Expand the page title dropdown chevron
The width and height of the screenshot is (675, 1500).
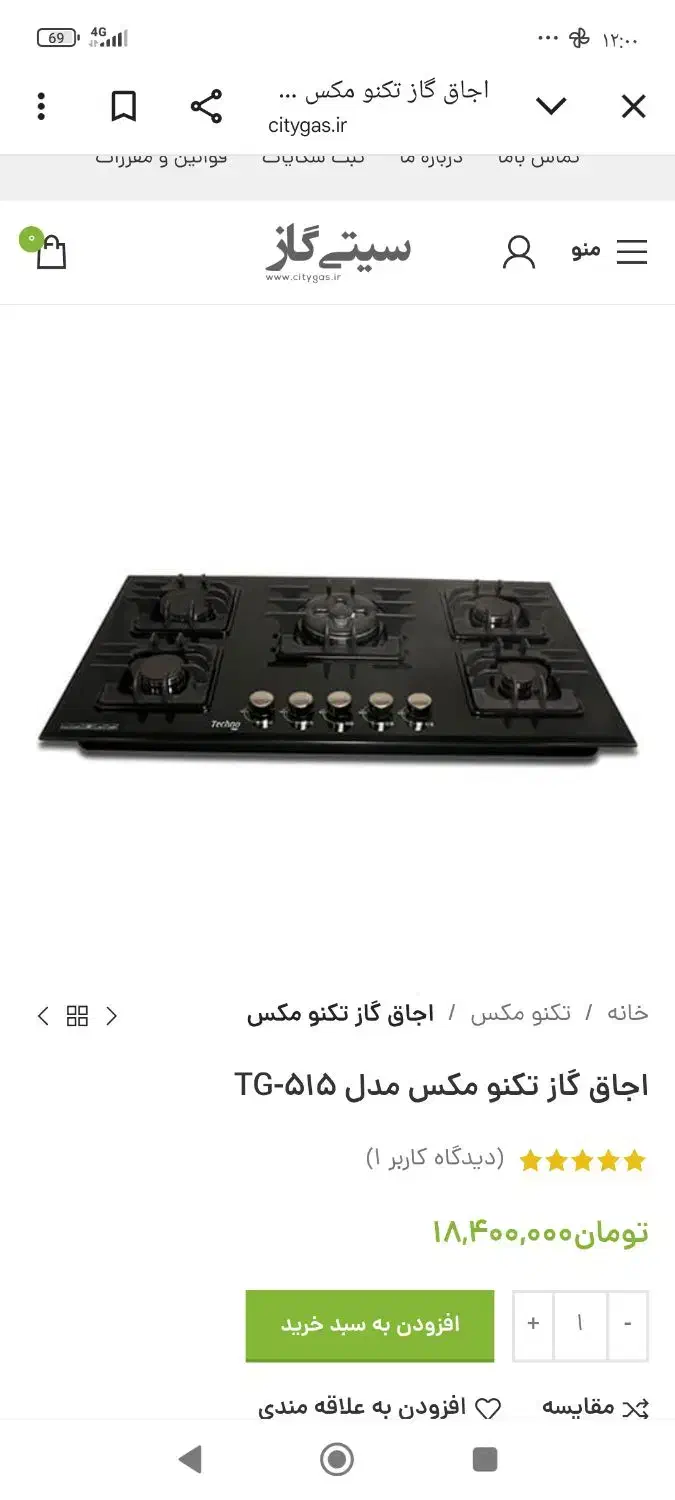coord(551,106)
